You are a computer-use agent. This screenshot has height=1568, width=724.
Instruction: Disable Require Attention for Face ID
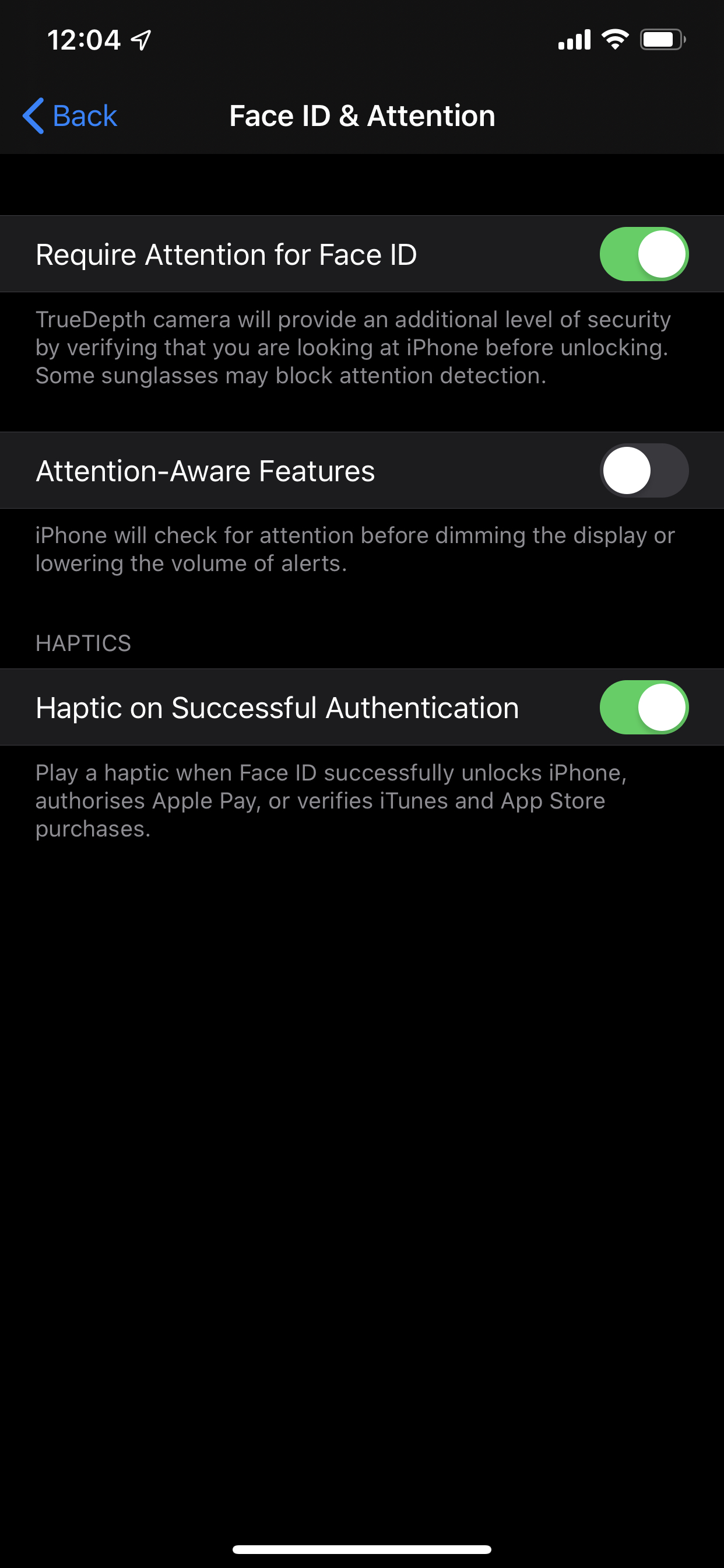[644, 254]
